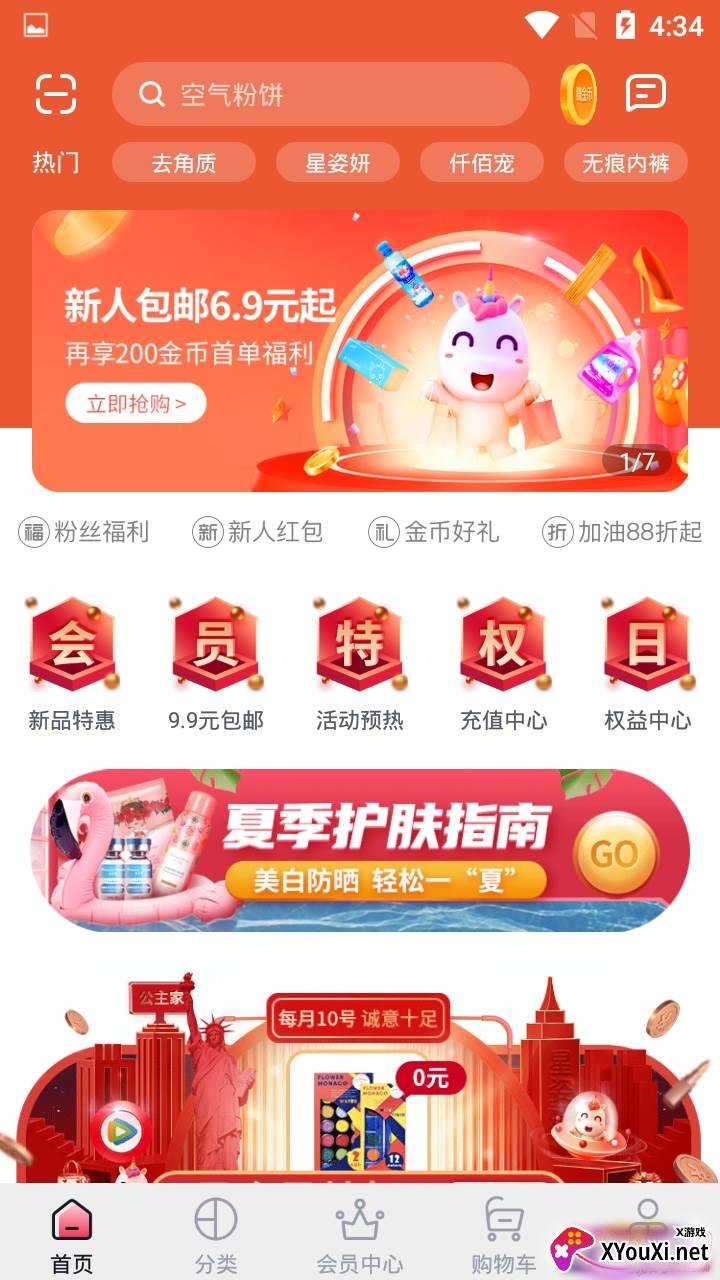Open the messages icon
Image resolution: width=720 pixels, height=1280 pixels.
point(645,94)
